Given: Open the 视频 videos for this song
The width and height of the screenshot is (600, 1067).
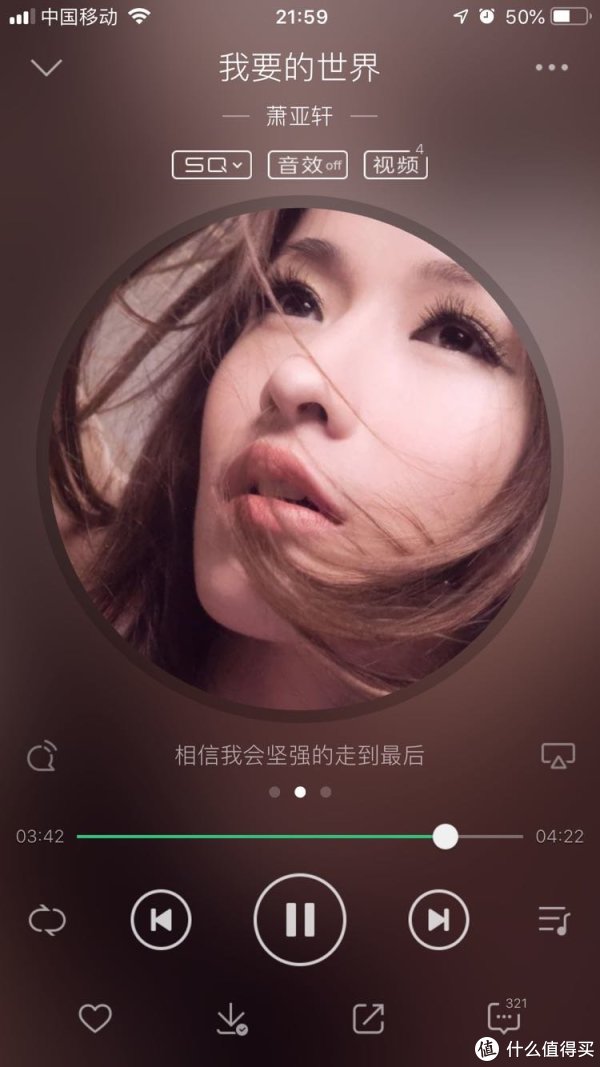Looking at the screenshot, I should point(396,165).
